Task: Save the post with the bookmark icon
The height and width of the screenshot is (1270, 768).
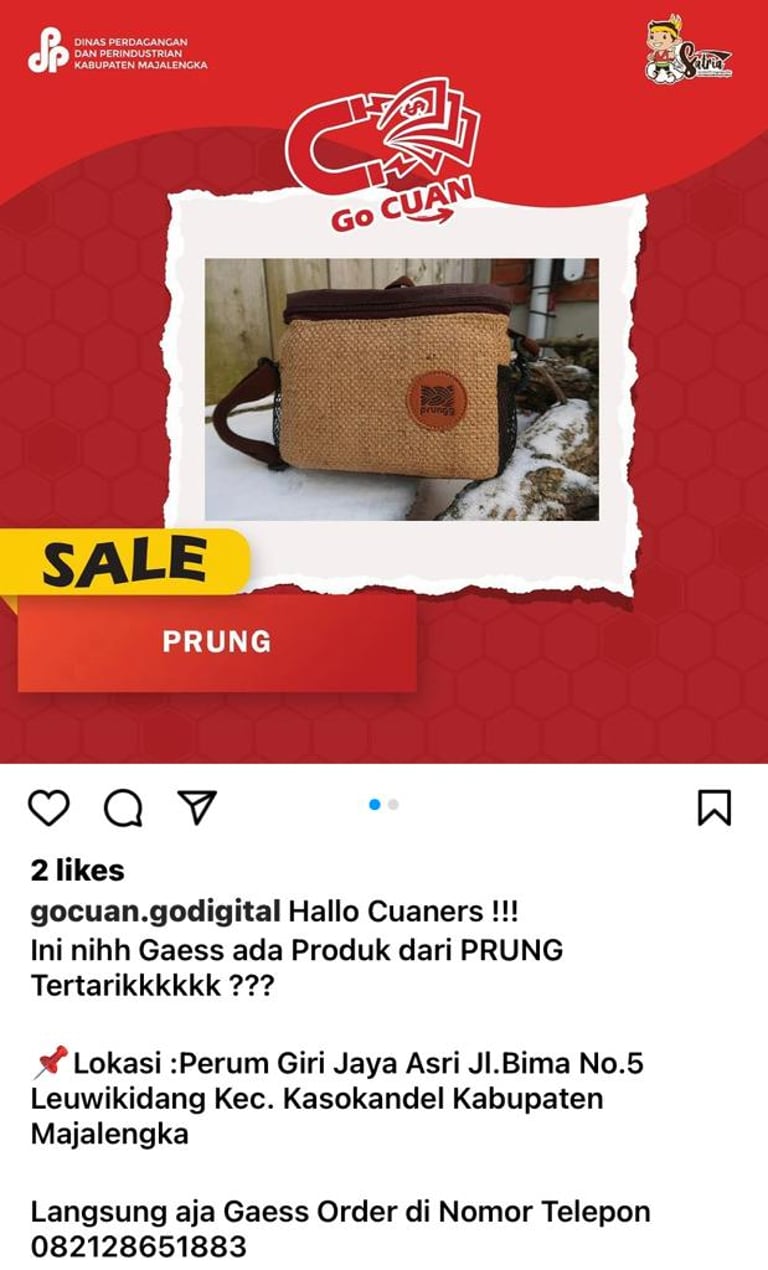Action: coord(714,807)
